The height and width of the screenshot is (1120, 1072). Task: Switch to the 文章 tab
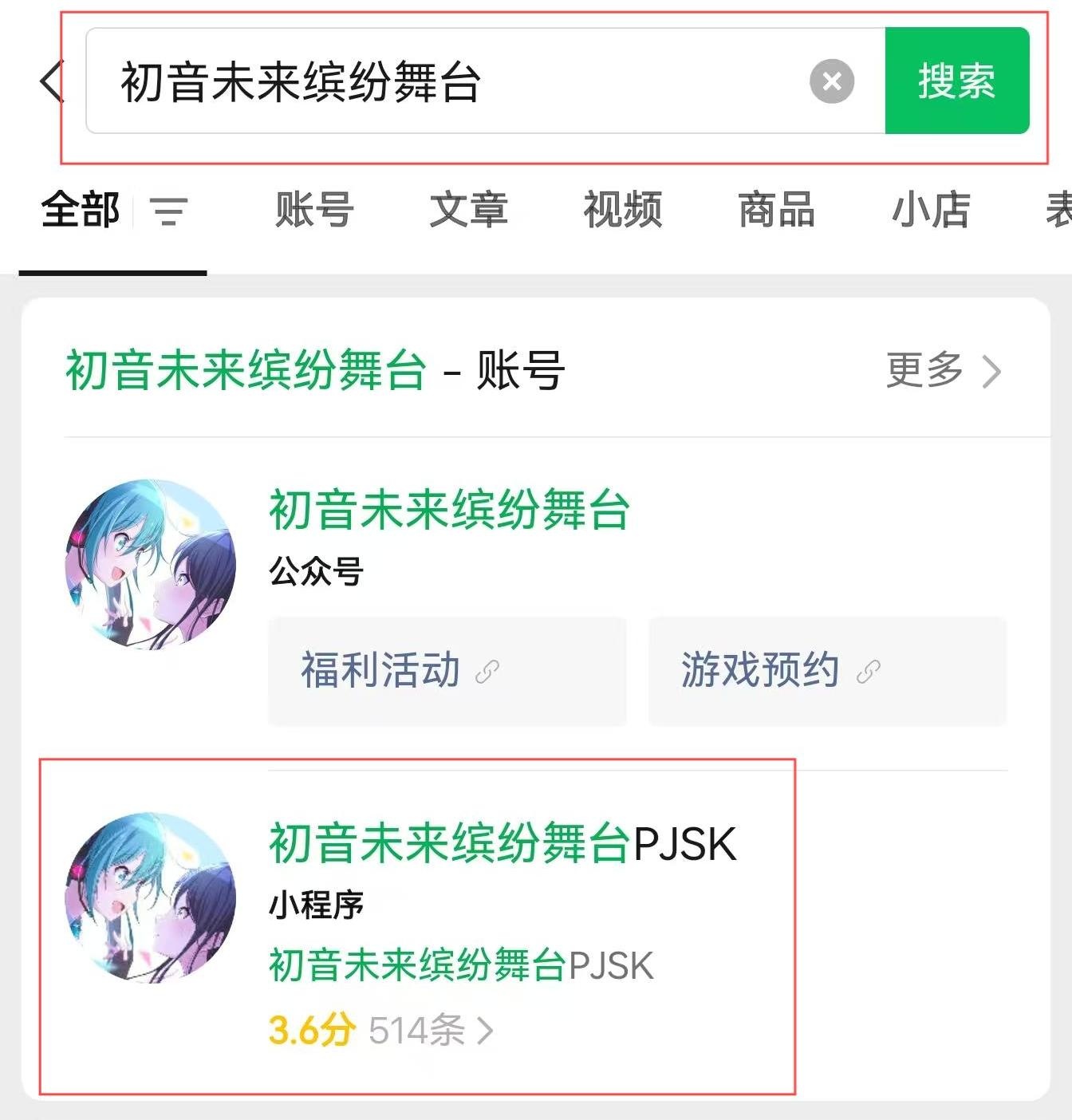click(x=468, y=211)
